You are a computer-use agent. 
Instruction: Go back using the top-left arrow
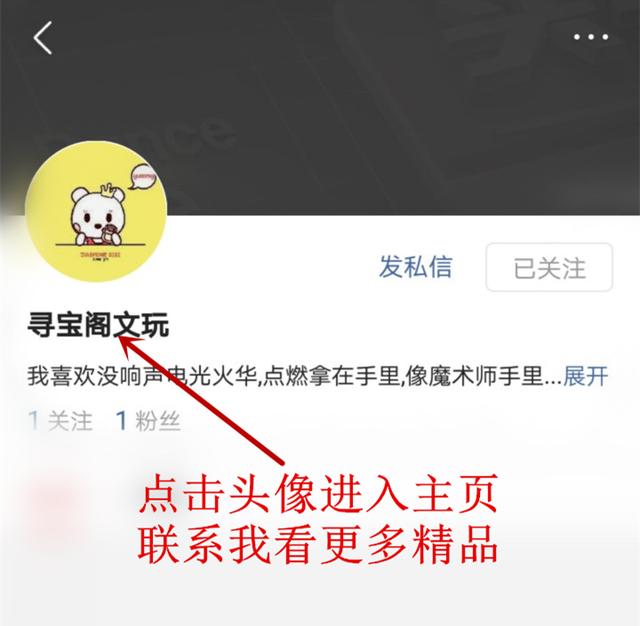click(42, 38)
